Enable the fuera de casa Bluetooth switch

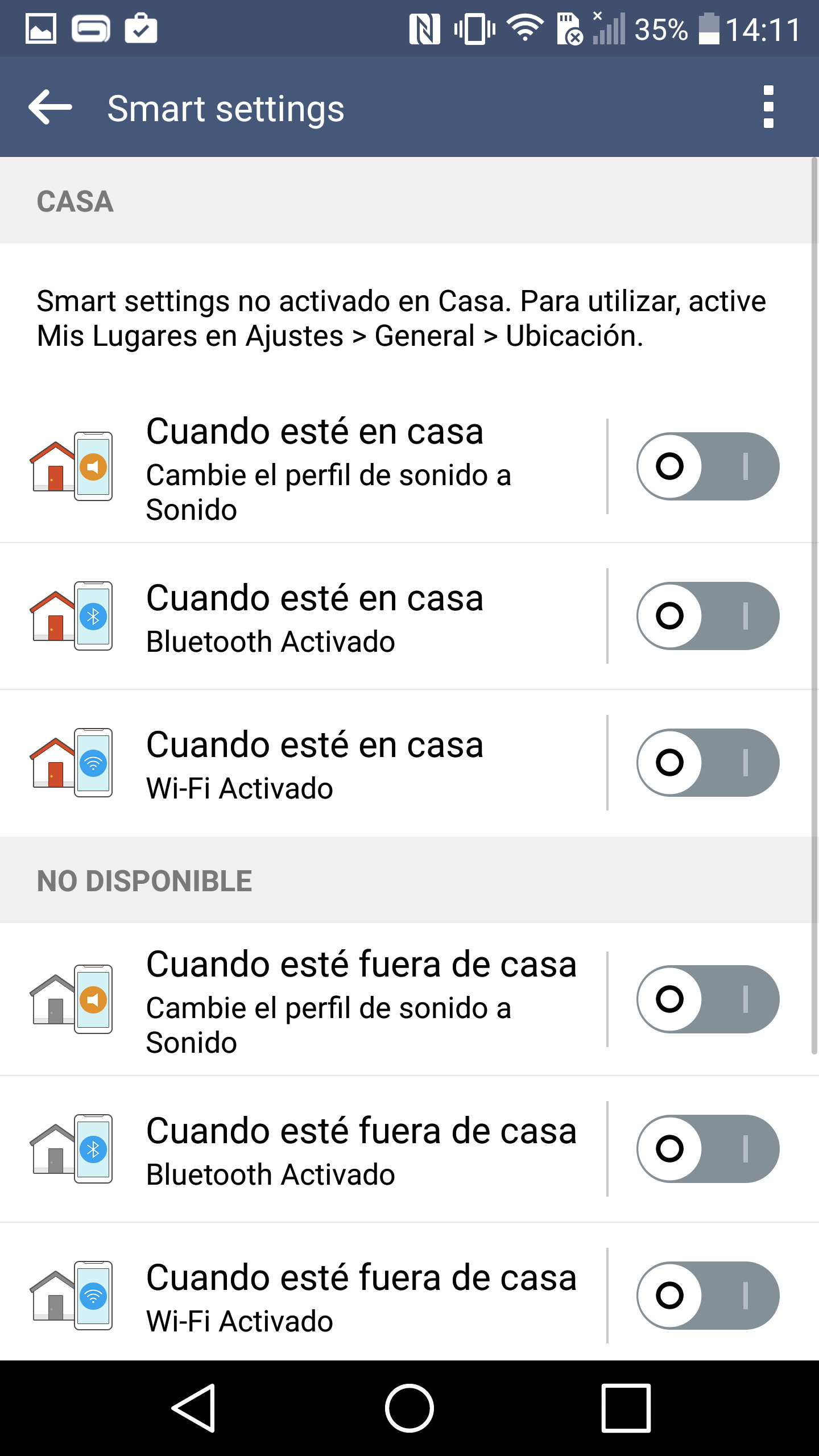click(708, 1149)
